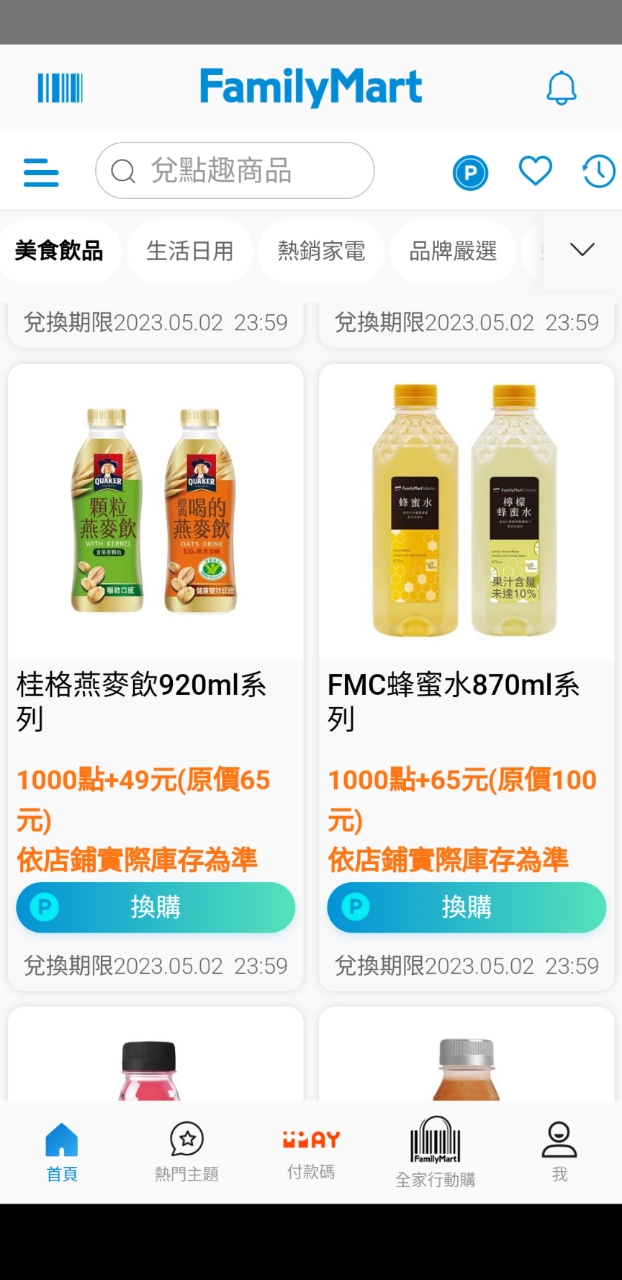Open the points P icon

click(470, 173)
